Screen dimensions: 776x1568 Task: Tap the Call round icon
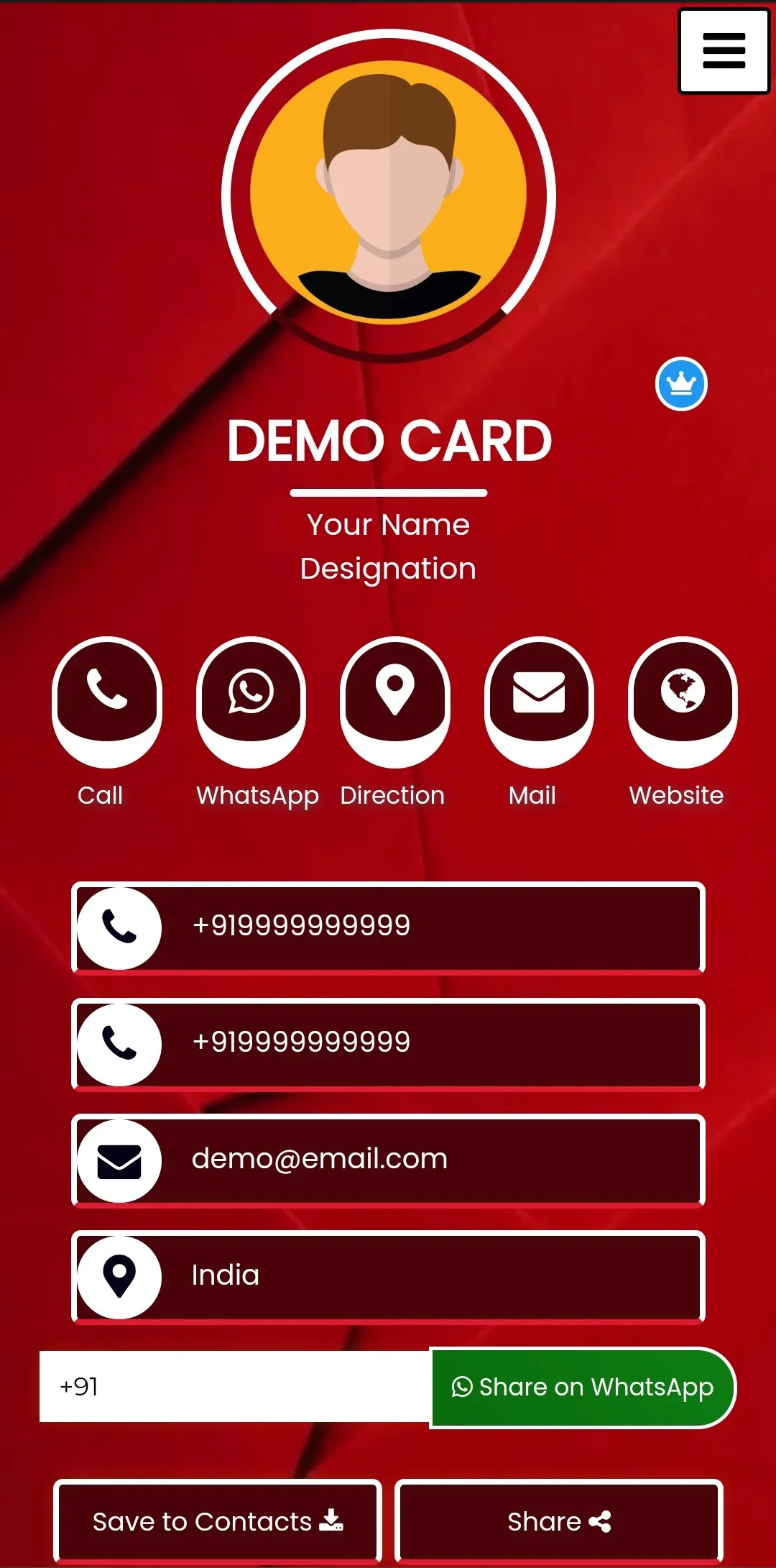tap(107, 692)
